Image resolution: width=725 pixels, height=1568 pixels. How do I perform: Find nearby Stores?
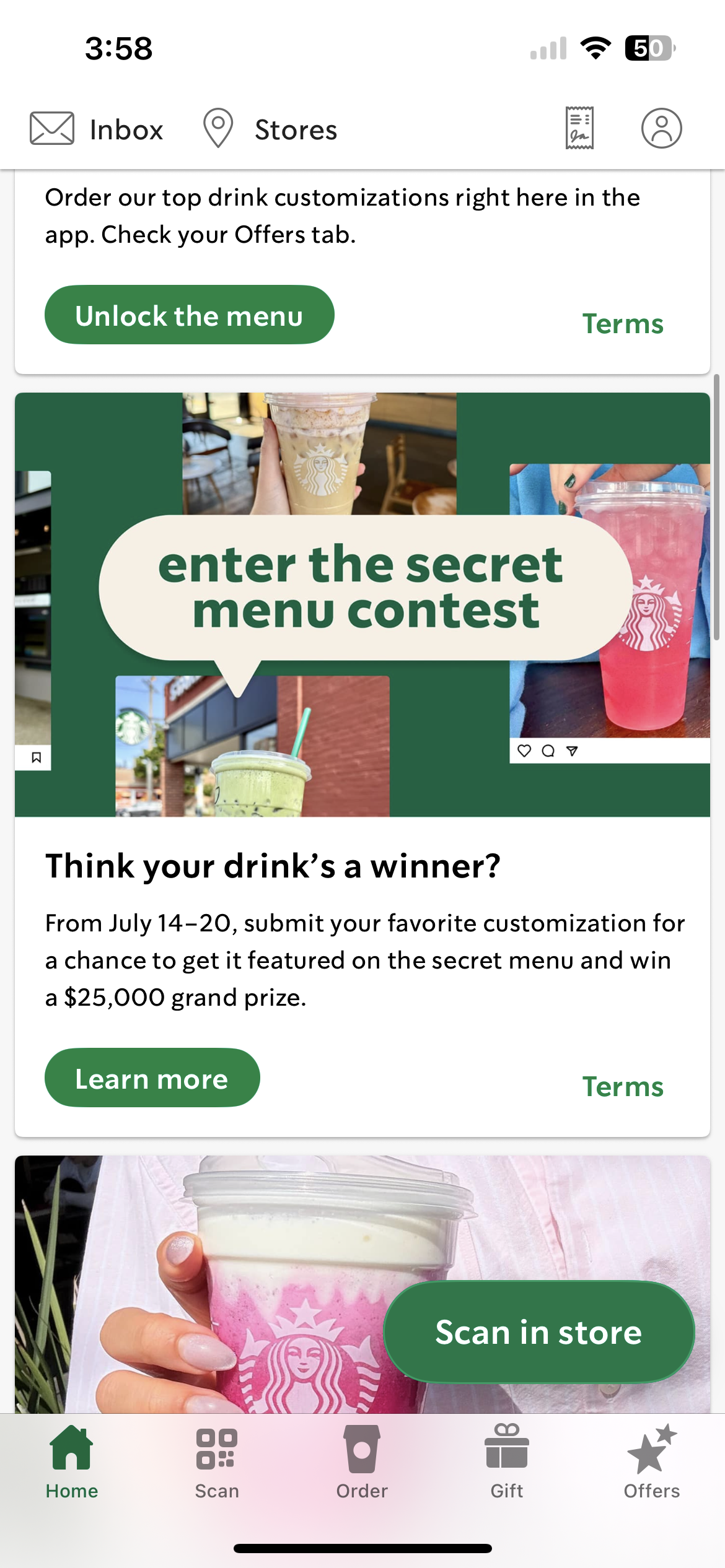(x=270, y=129)
